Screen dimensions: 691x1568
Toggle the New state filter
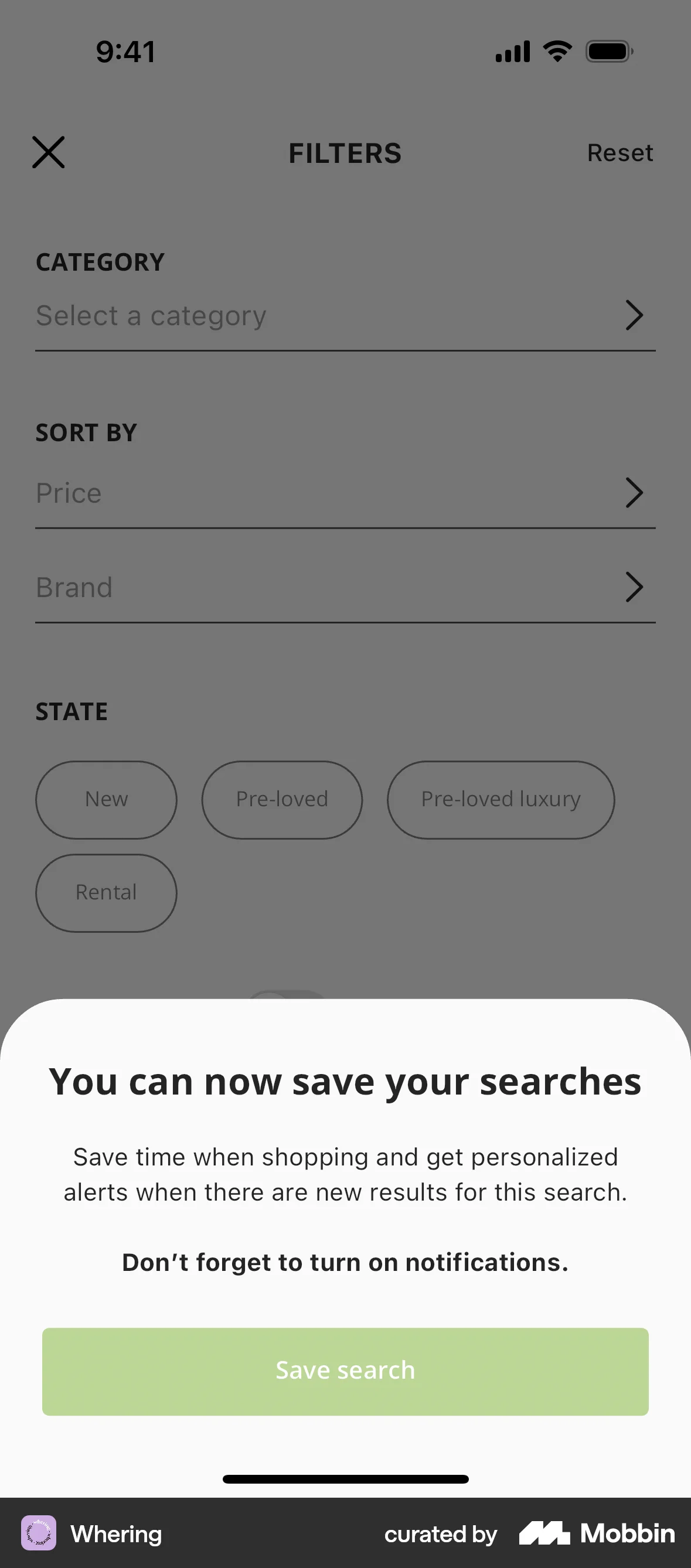tap(106, 799)
